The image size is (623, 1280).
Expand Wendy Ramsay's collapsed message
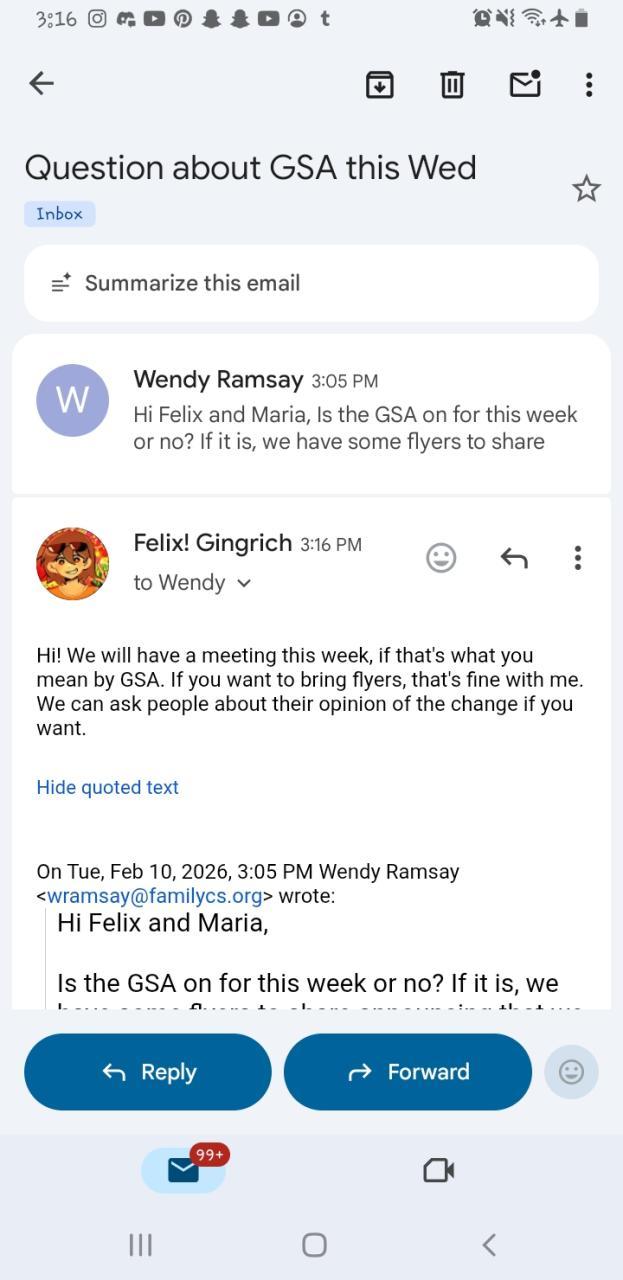(338, 414)
